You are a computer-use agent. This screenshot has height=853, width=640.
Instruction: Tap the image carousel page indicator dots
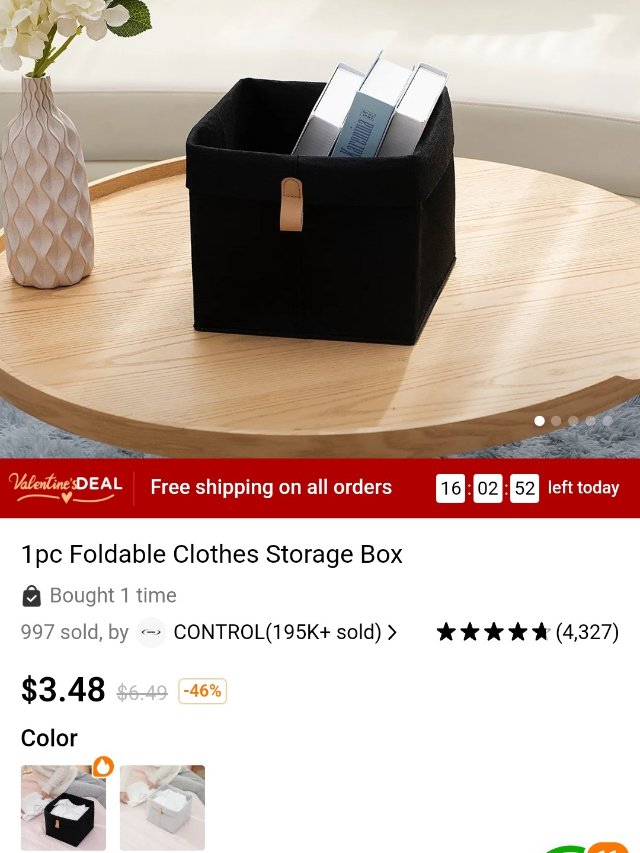click(573, 421)
